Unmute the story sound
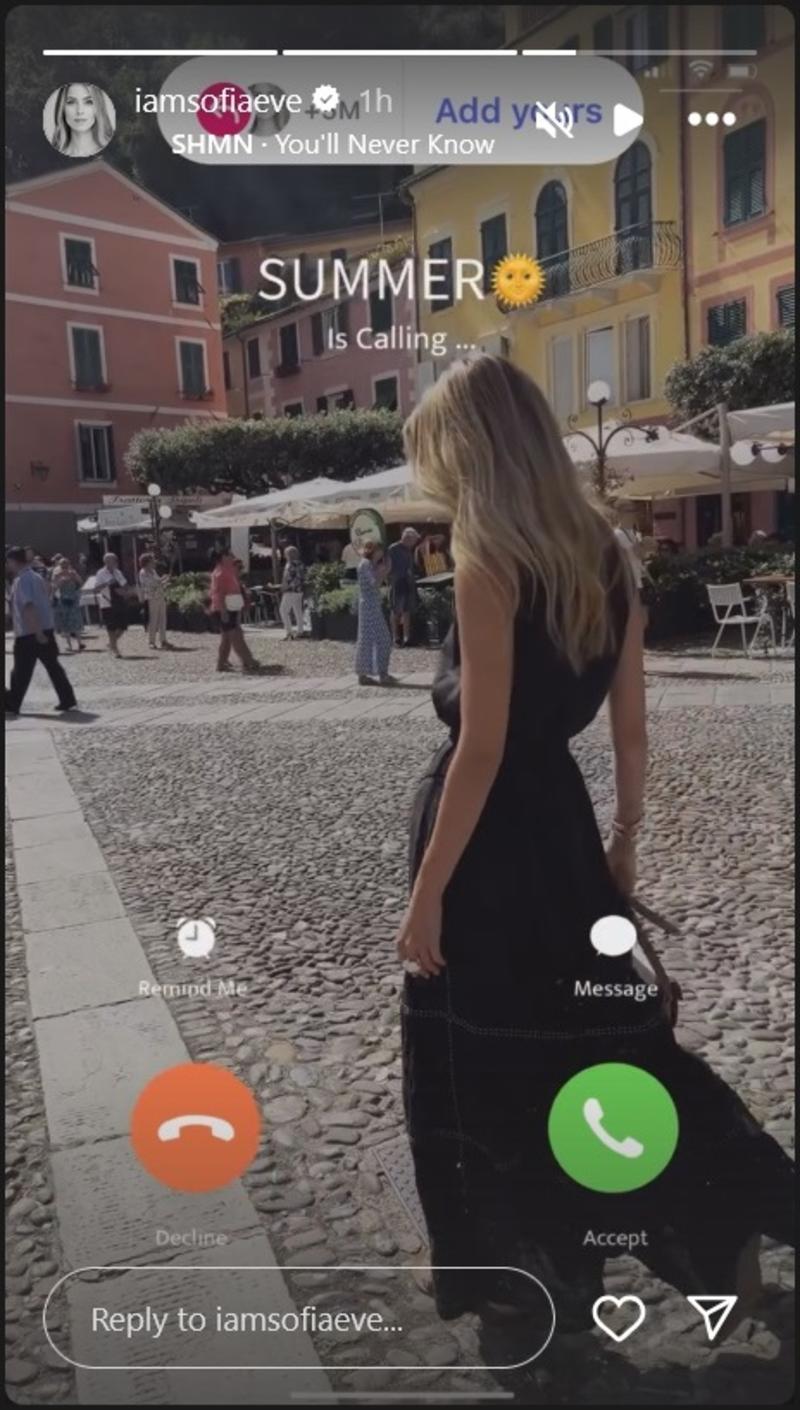This screenshot has height=1410, width=800. (x=553, y=120)
